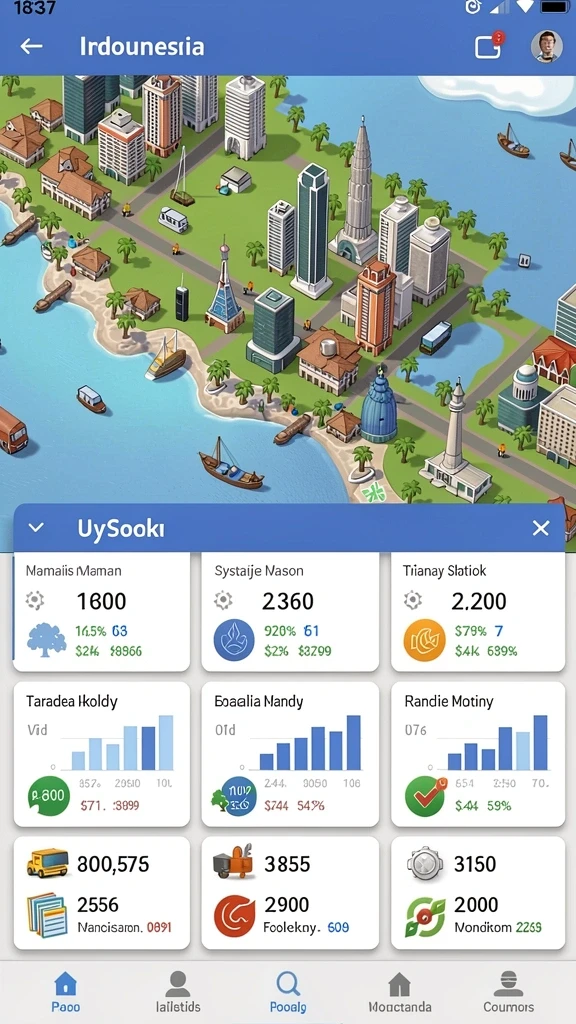This screenshot has height=1024, width=576.
Task: Open the card showing 800,575
Action: (x=102, y=893)
